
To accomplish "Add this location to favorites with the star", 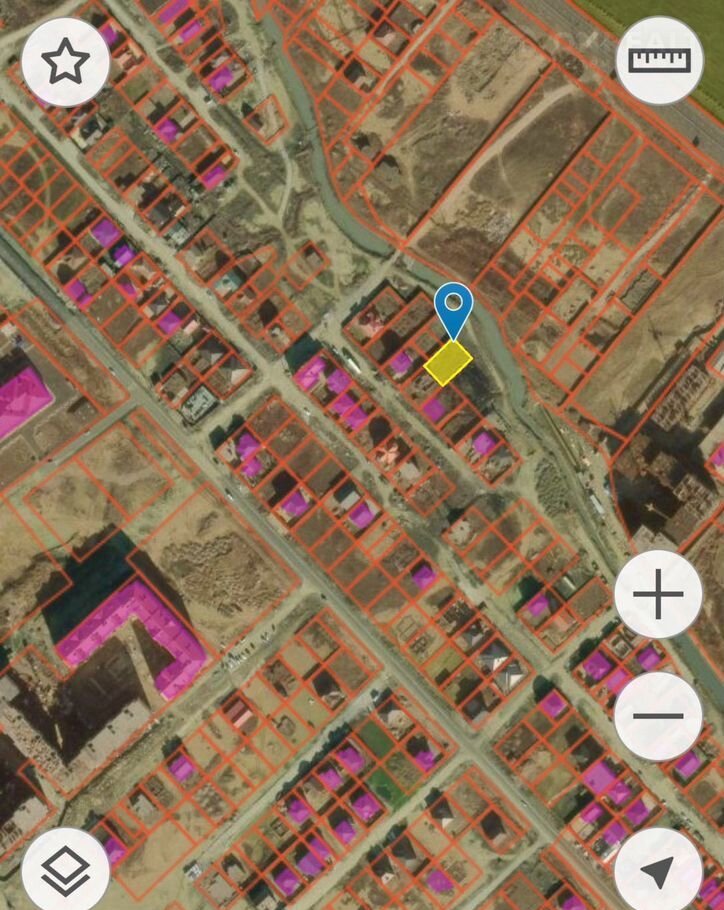I will (65, 63).
